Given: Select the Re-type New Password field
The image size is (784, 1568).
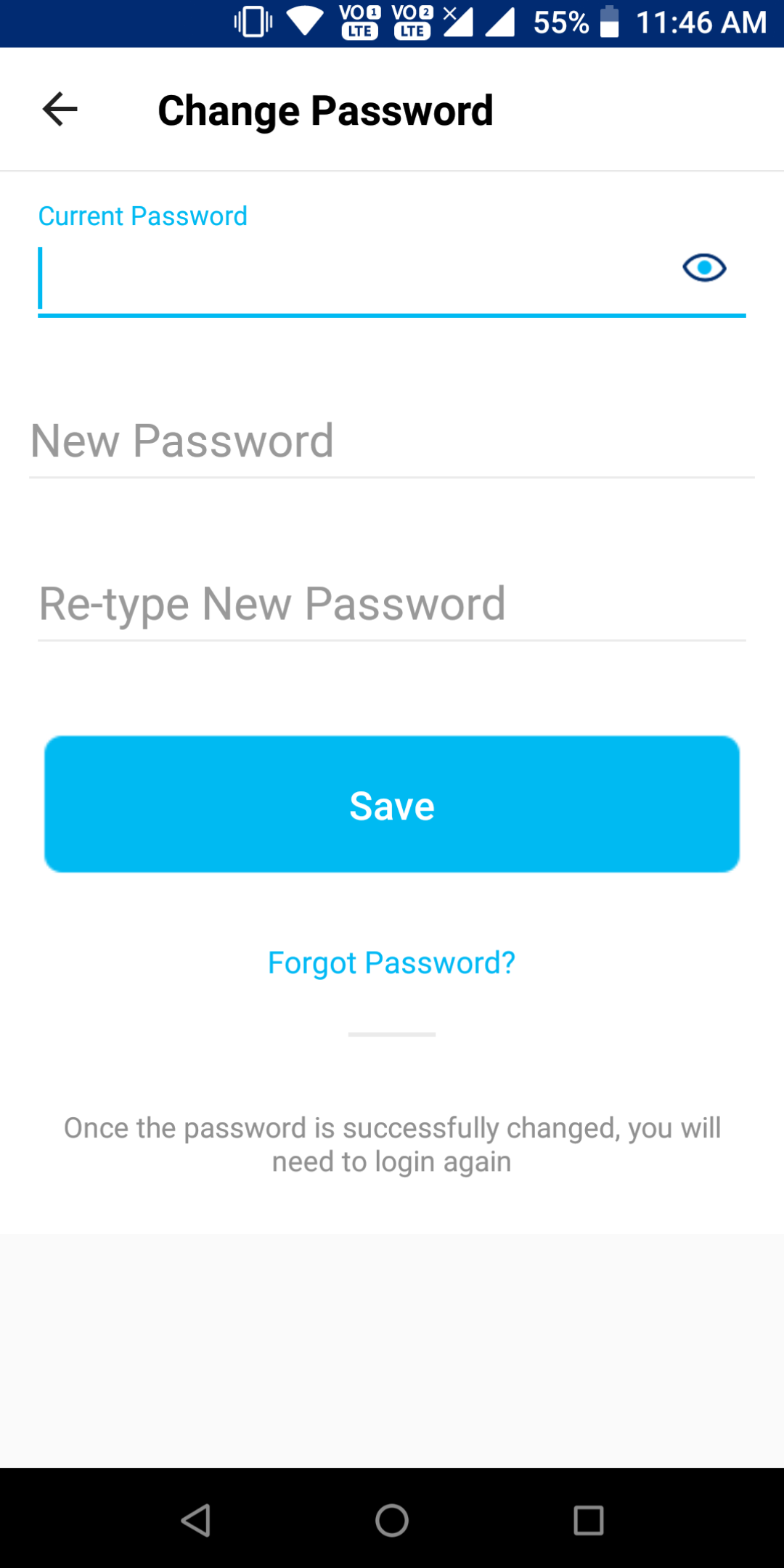Looking at the screenshot, I should (x=392, y=604).
